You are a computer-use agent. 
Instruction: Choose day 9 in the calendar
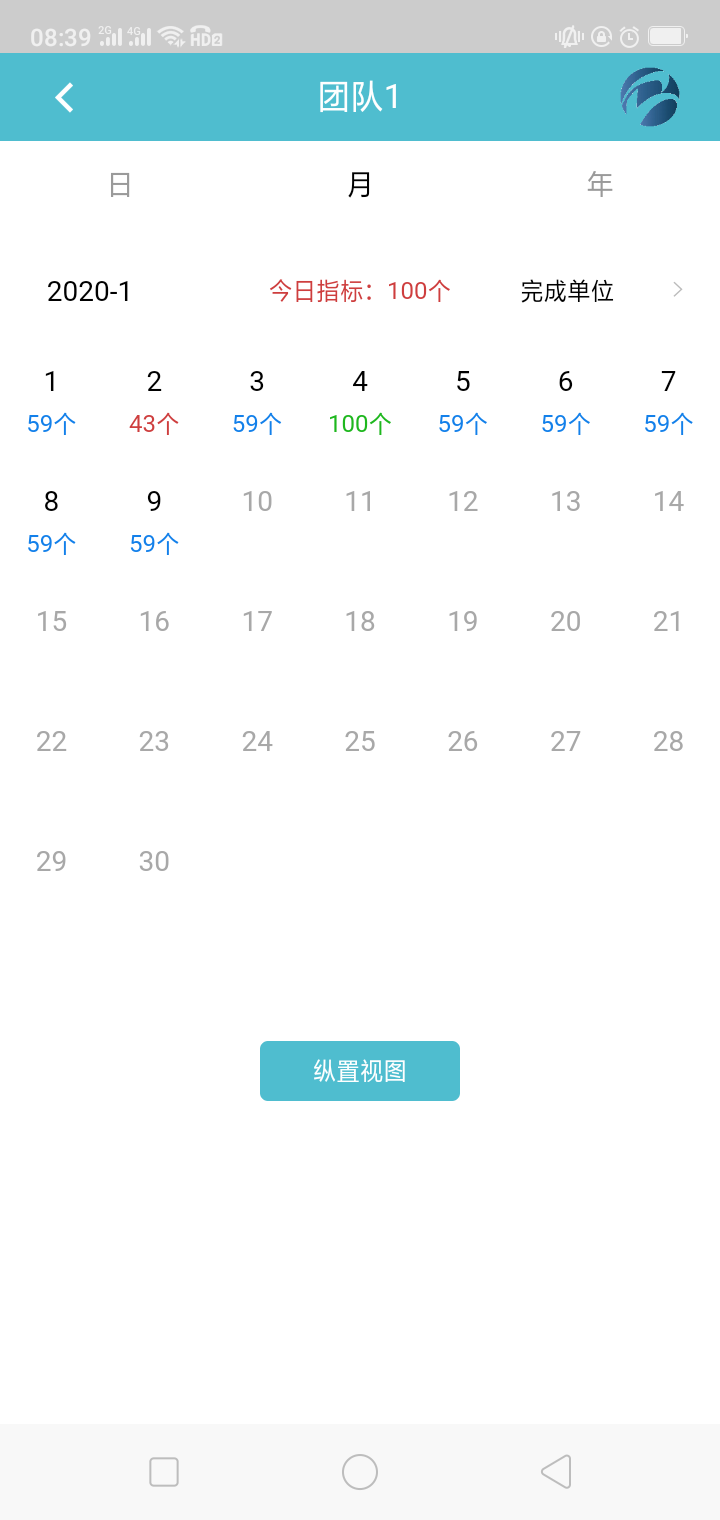coord(154,520)
